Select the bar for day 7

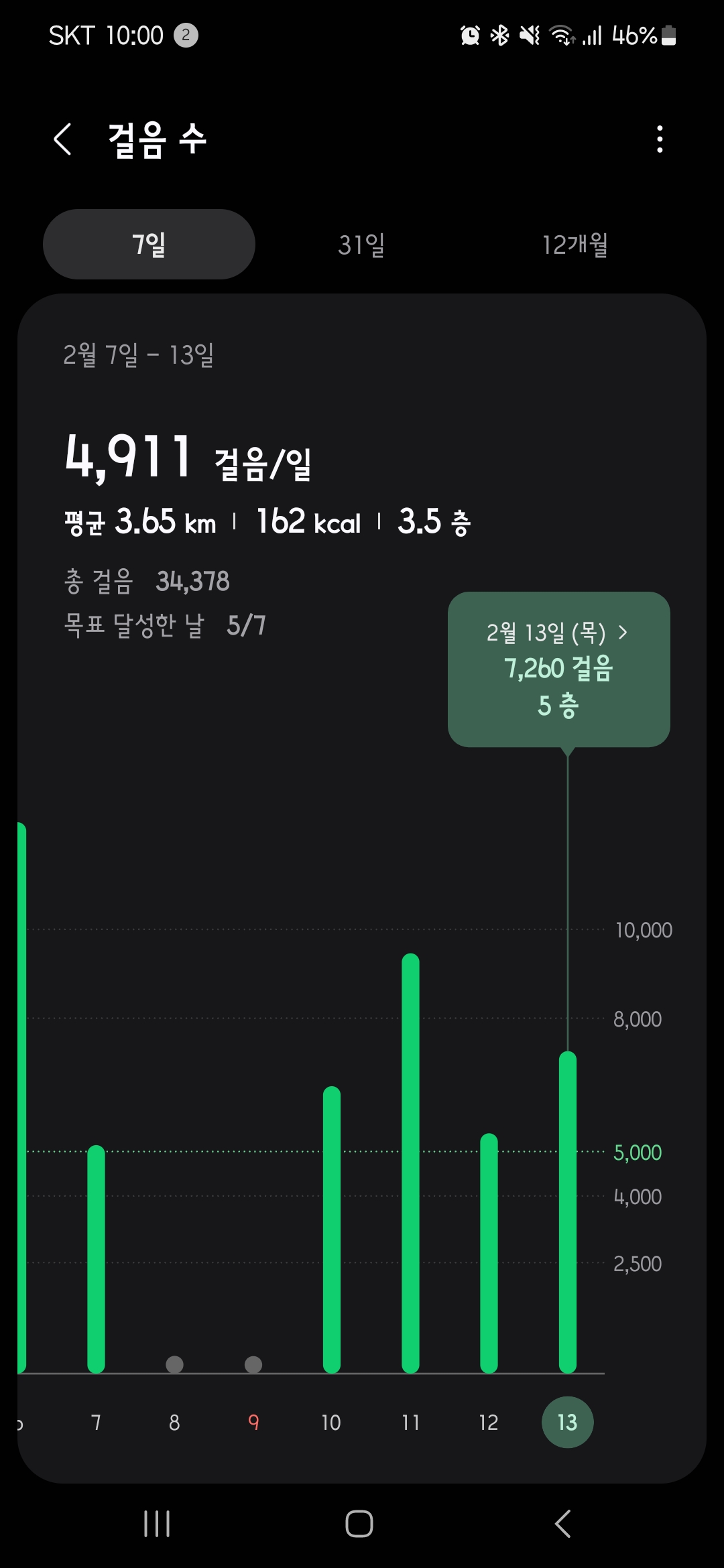pyautogui.click(x=96, y=1258)
